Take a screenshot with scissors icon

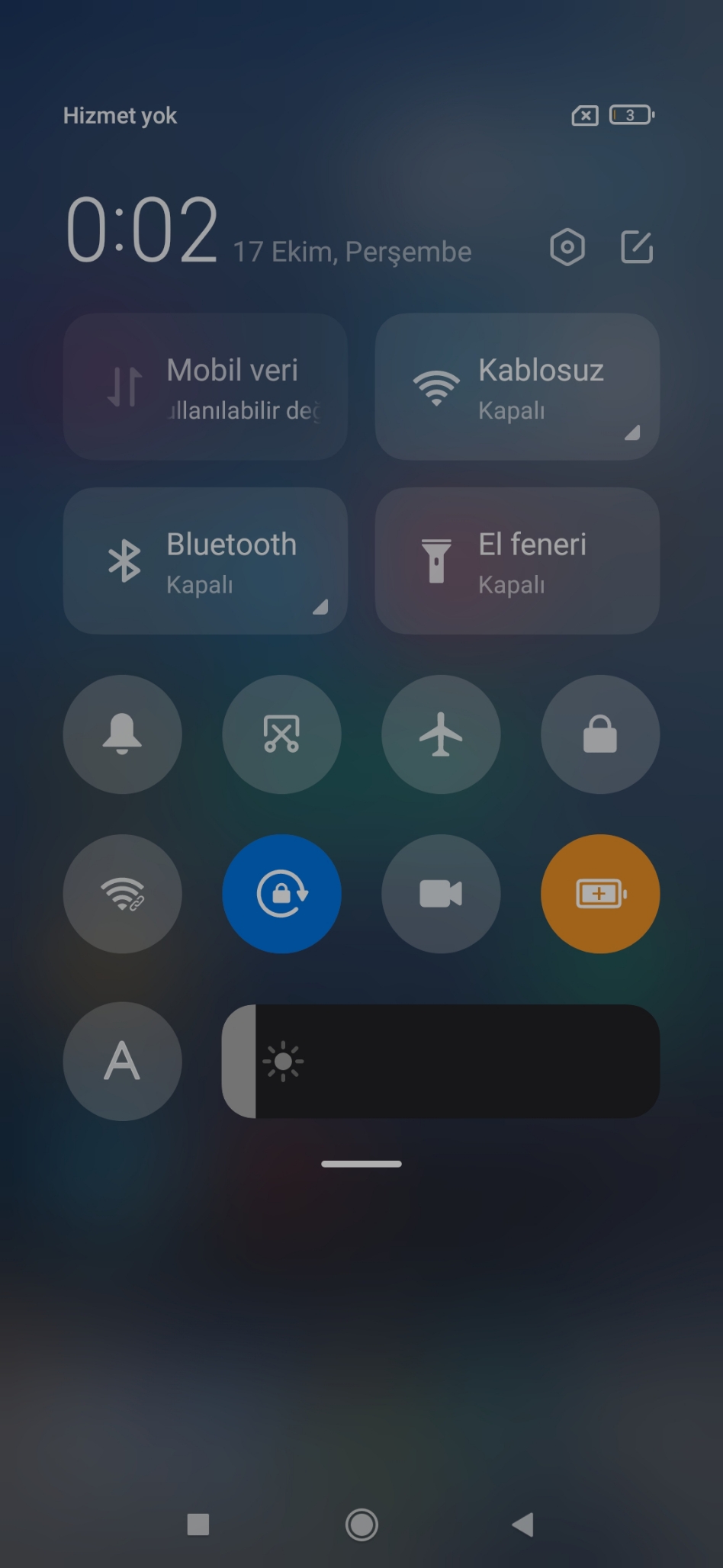click(x=281, y=734)
